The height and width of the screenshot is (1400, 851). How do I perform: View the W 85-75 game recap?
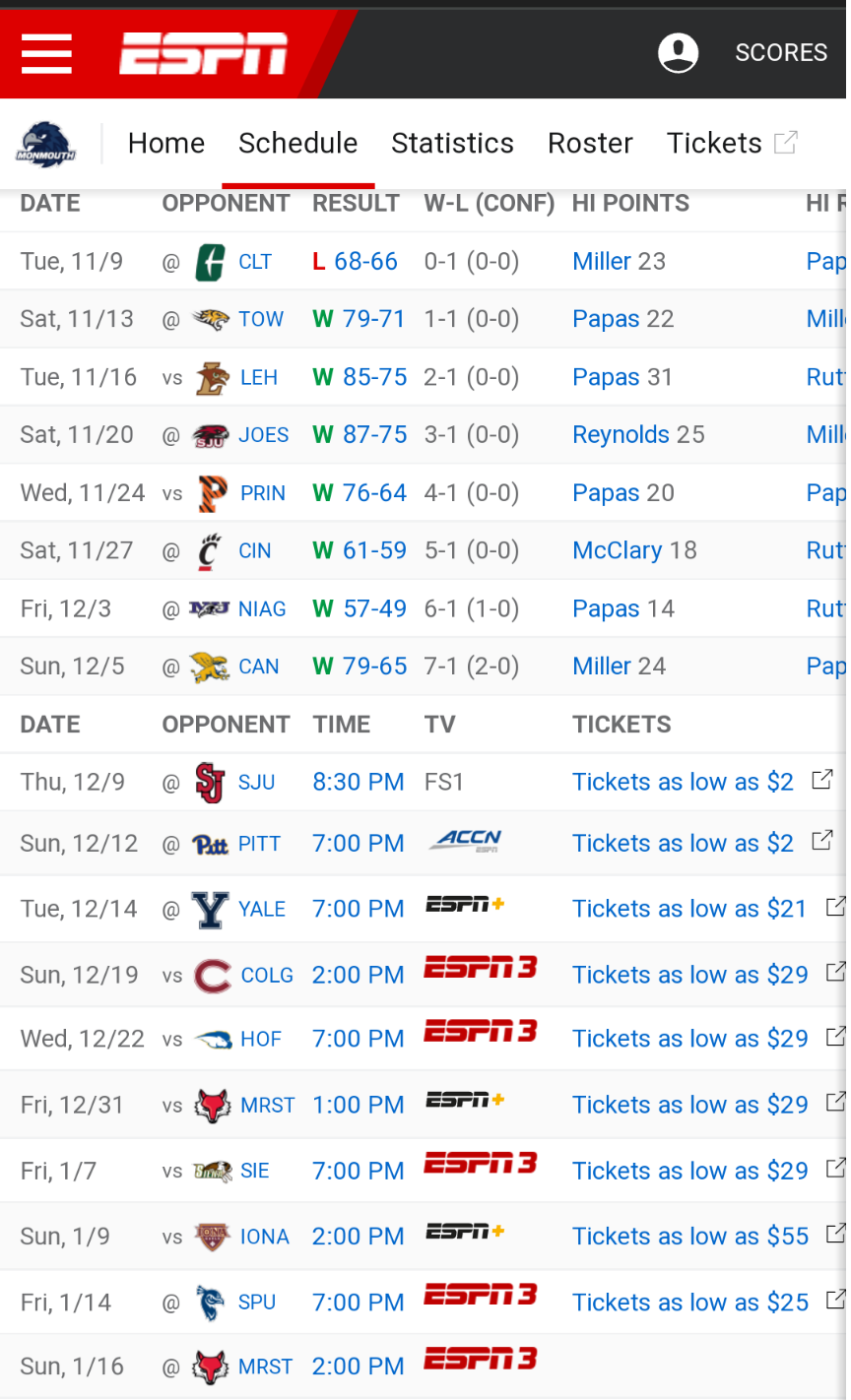360,377
